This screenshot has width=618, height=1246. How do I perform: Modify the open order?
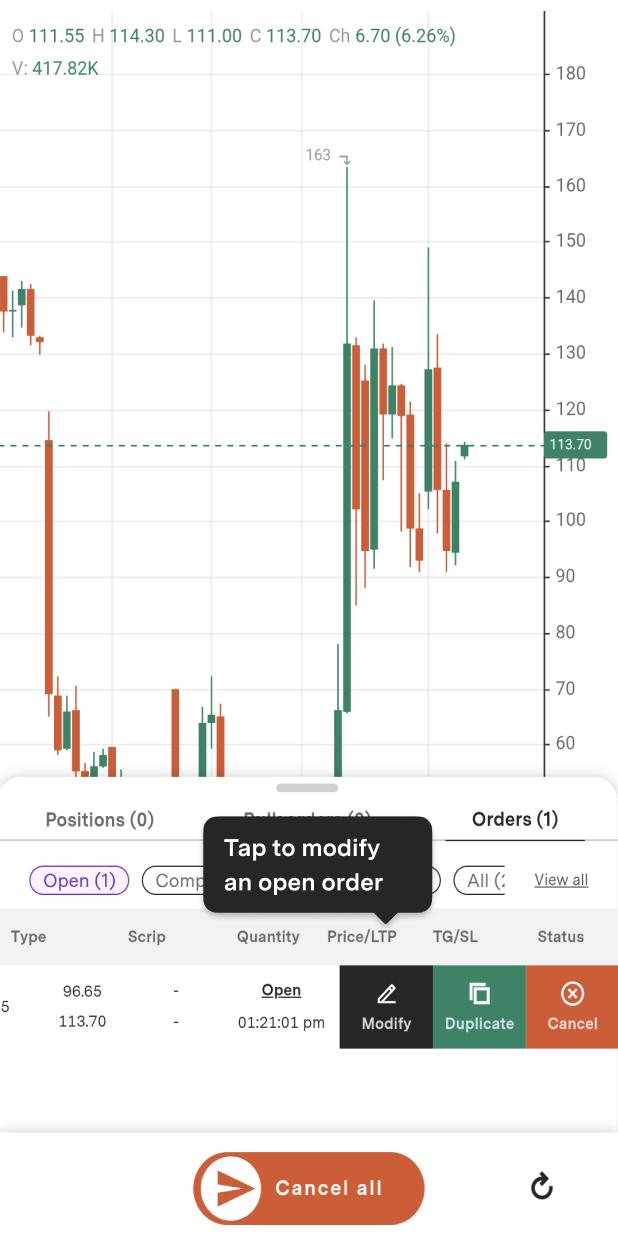coord(386,1007)
